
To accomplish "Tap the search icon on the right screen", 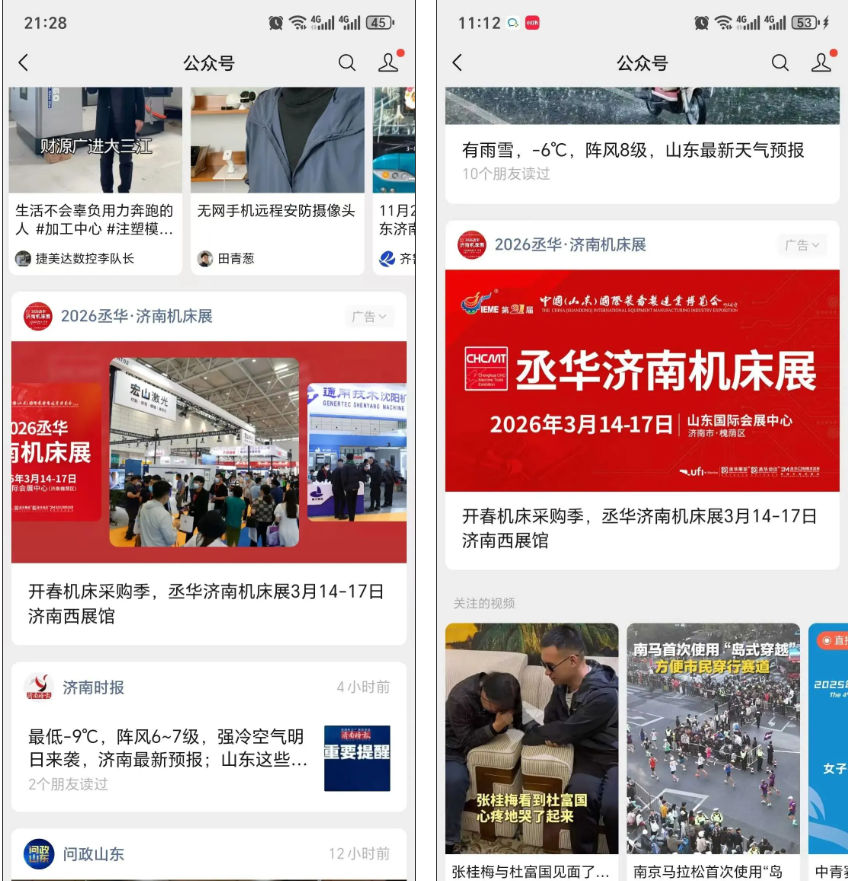I will pos(780,62).
